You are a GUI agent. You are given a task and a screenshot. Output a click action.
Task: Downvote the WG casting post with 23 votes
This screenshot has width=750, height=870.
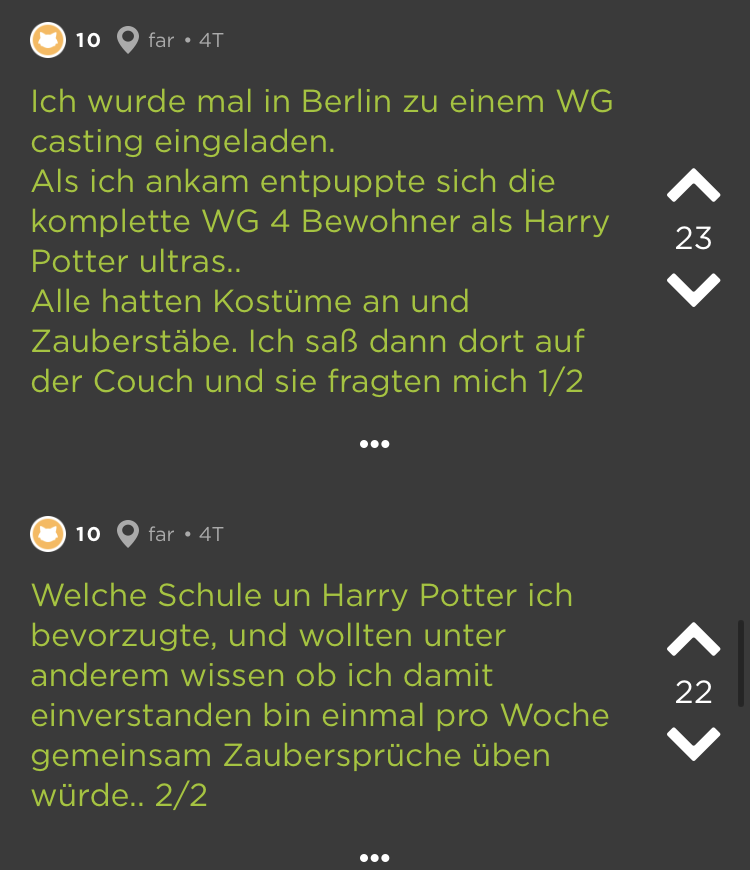click(x=693, y=289)
